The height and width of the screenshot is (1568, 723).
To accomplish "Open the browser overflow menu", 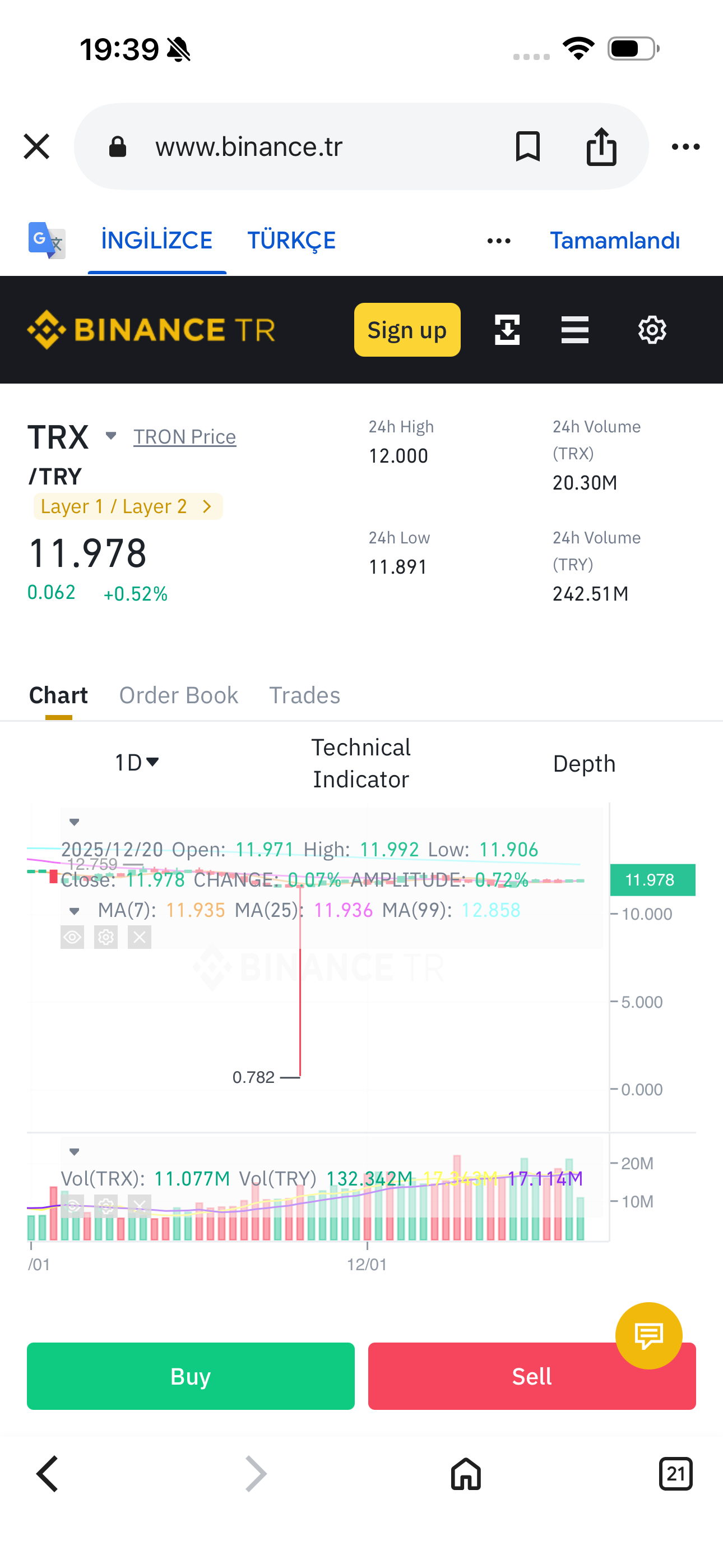I will (686, 147).
